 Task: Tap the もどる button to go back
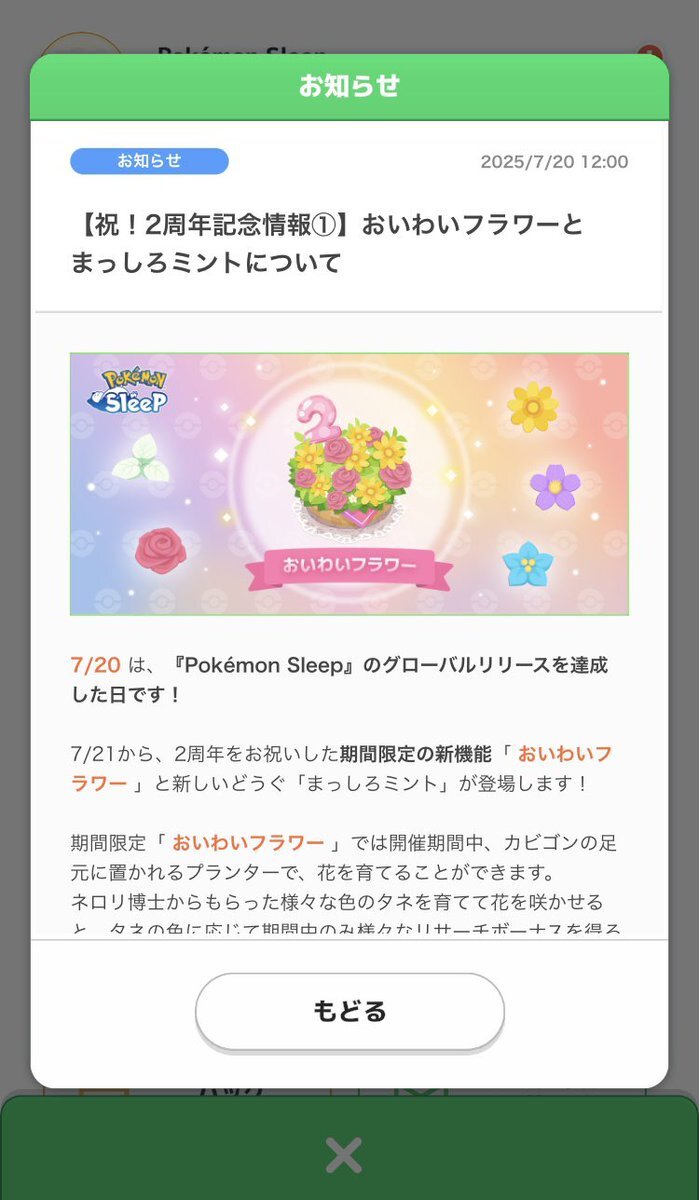pos(349,1011)
